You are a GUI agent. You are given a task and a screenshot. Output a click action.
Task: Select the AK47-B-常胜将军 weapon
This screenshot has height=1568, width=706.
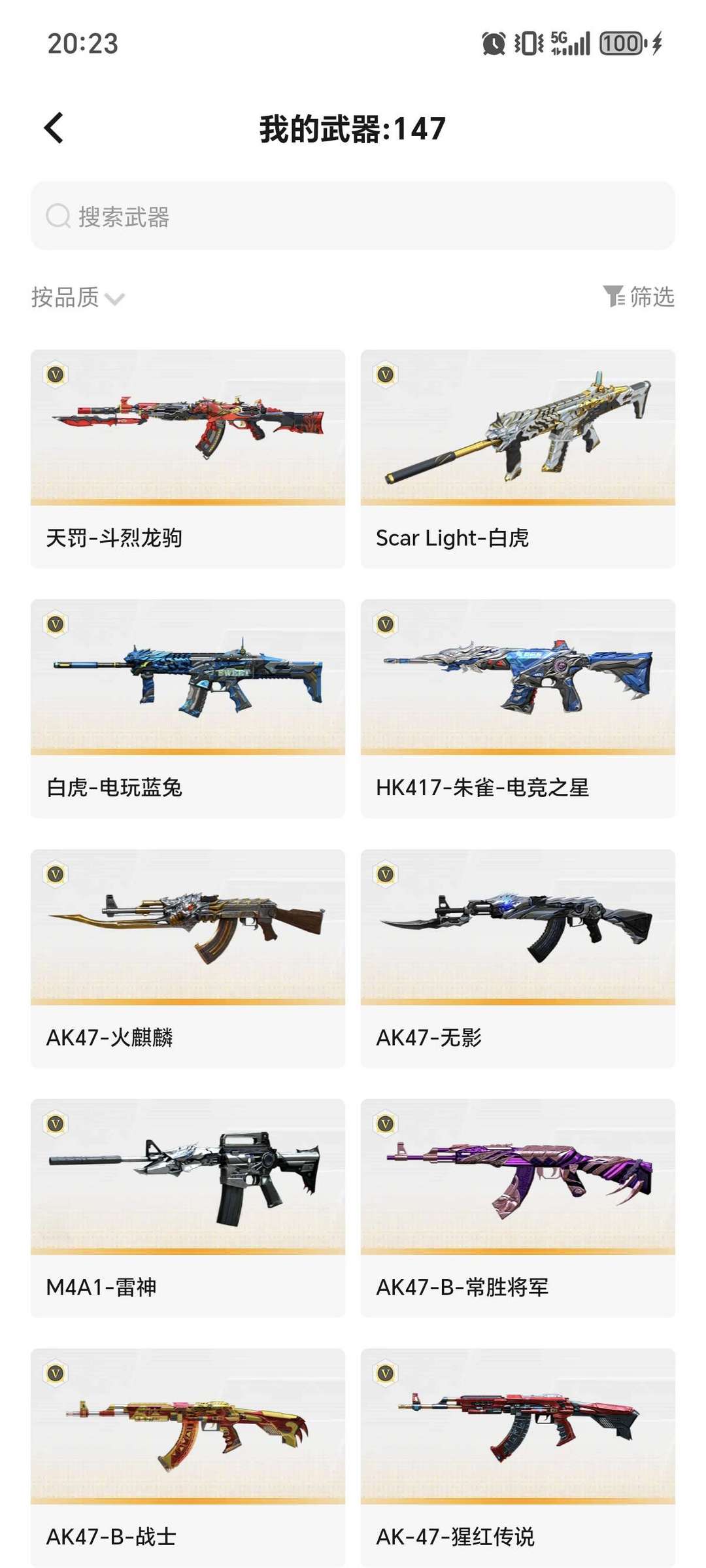[x=518, y=1207]
